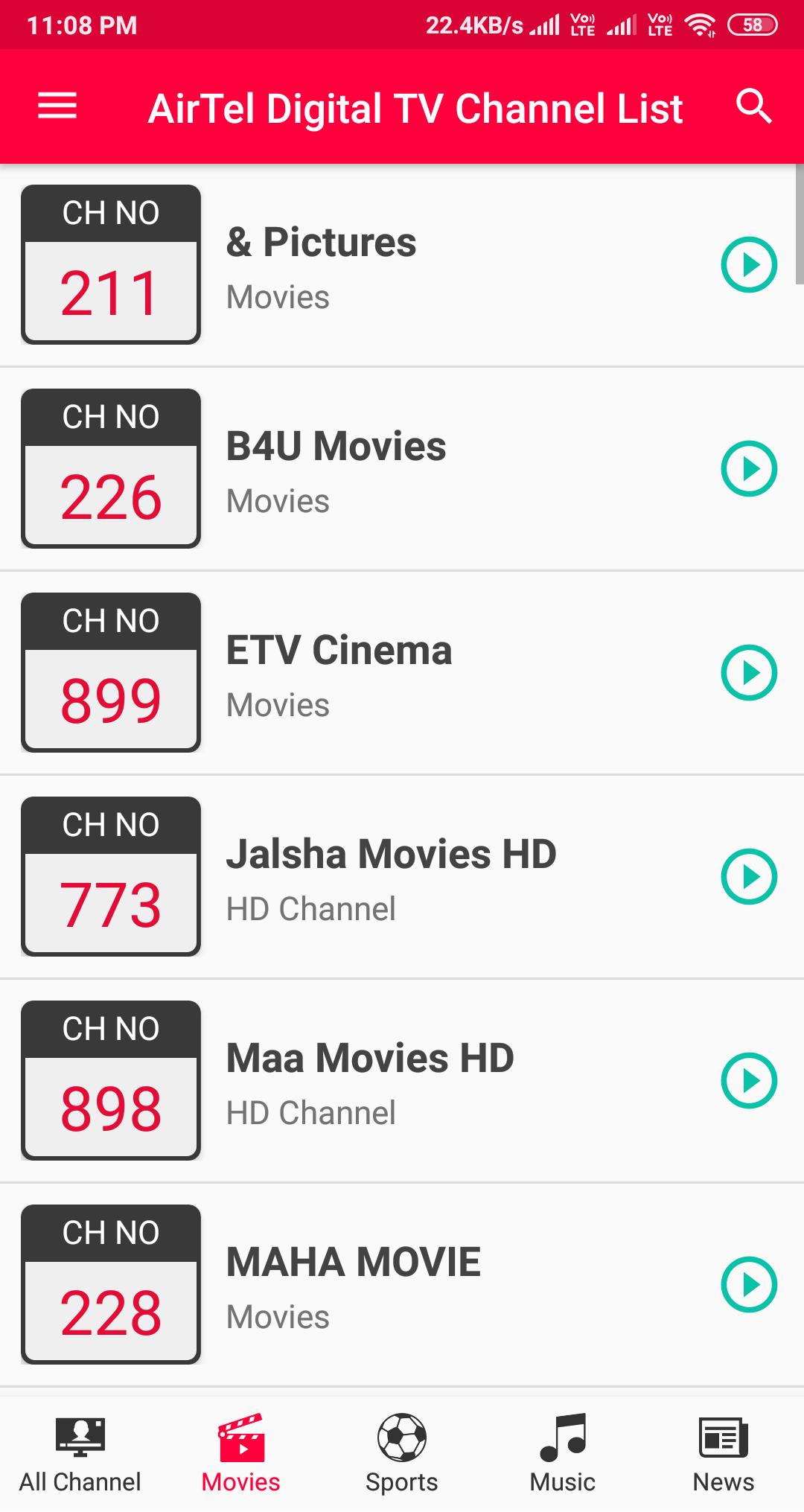Viewport: 804px width, 1512px height.
Task: Tap play button for MAHA MOVIE
Action: [x=749, y=1284]
